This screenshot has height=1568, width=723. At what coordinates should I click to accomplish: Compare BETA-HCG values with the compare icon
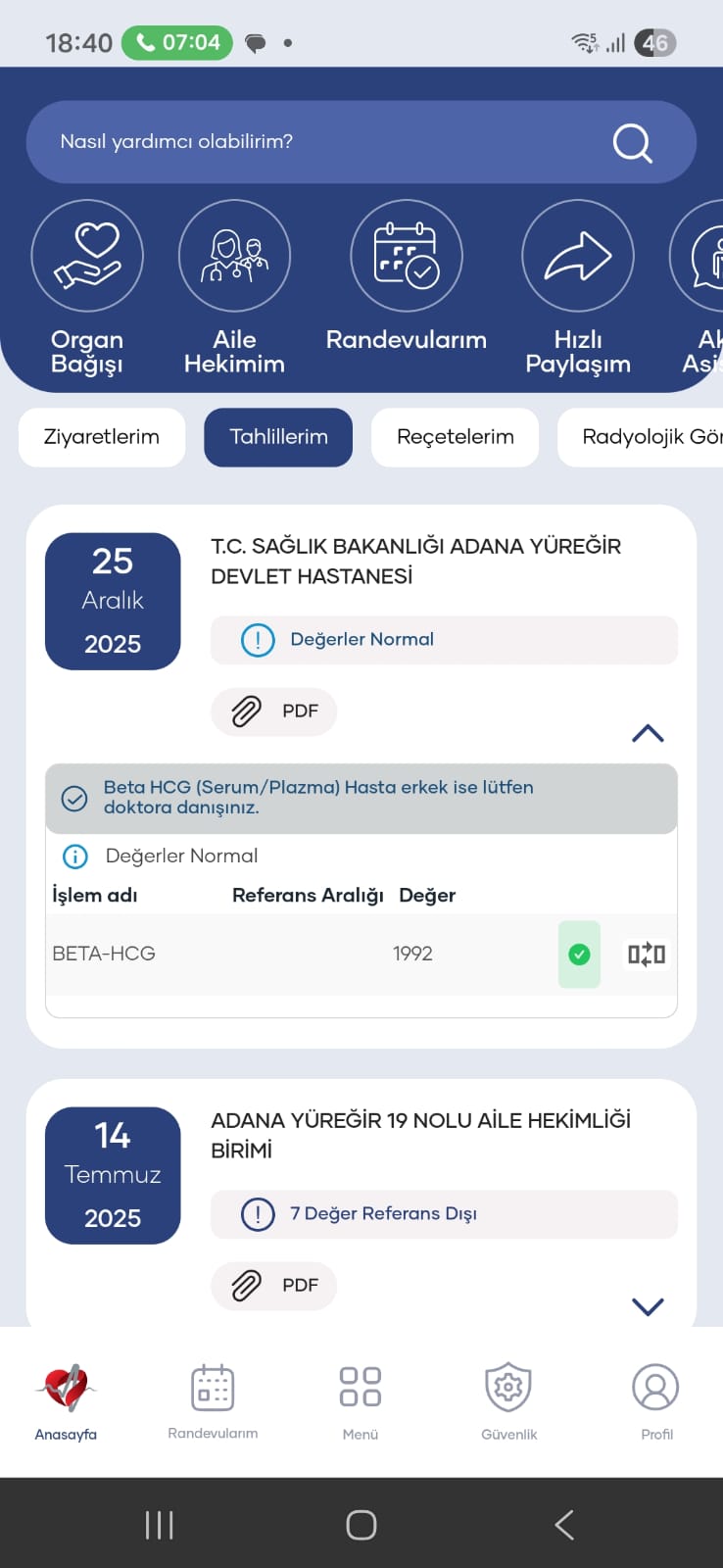pos(647,954)
